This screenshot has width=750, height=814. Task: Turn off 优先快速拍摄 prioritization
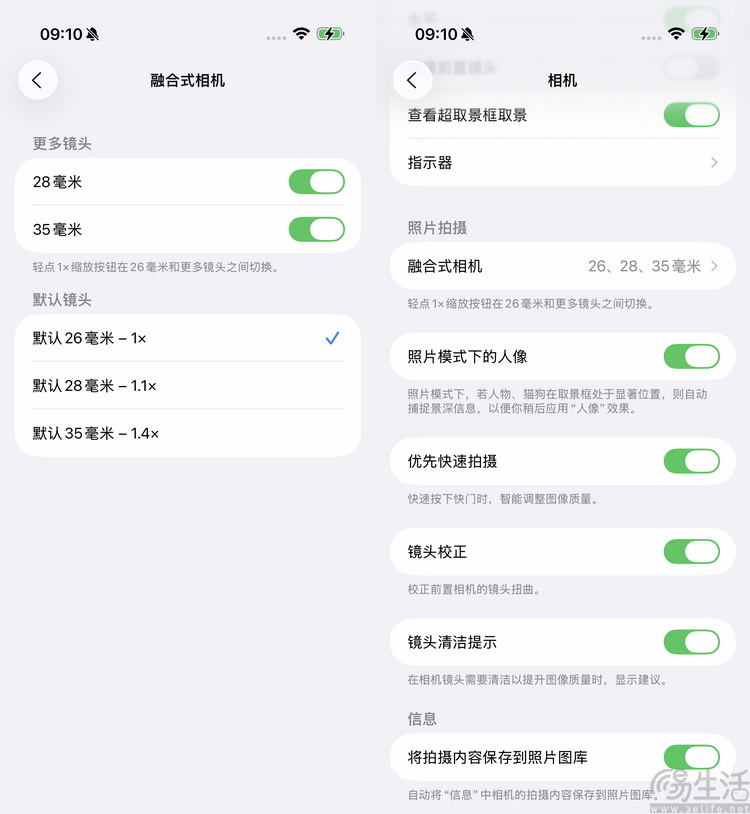(692, 461)
